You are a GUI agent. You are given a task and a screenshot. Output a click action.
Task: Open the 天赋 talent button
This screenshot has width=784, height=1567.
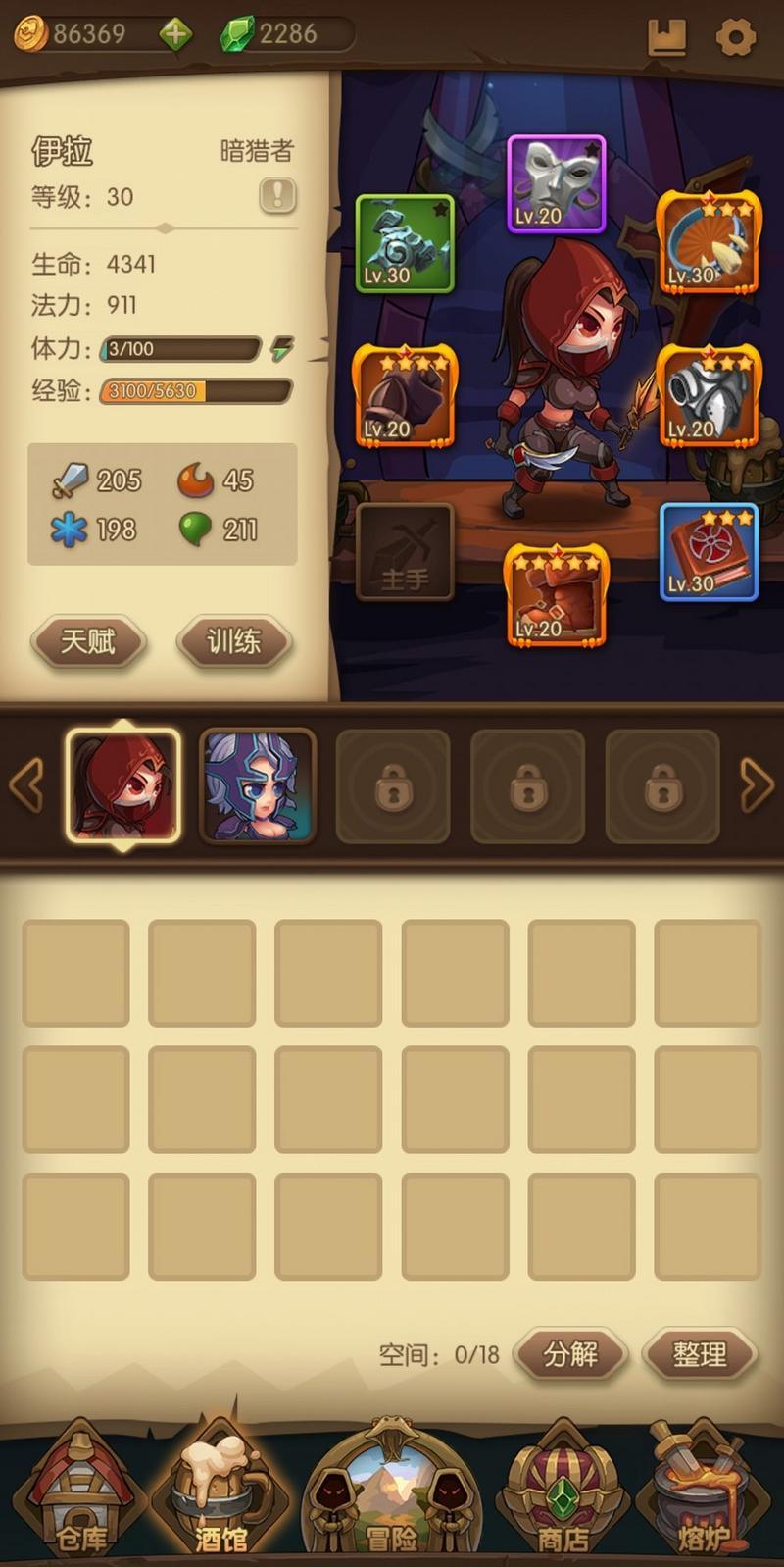click(88, 641)
